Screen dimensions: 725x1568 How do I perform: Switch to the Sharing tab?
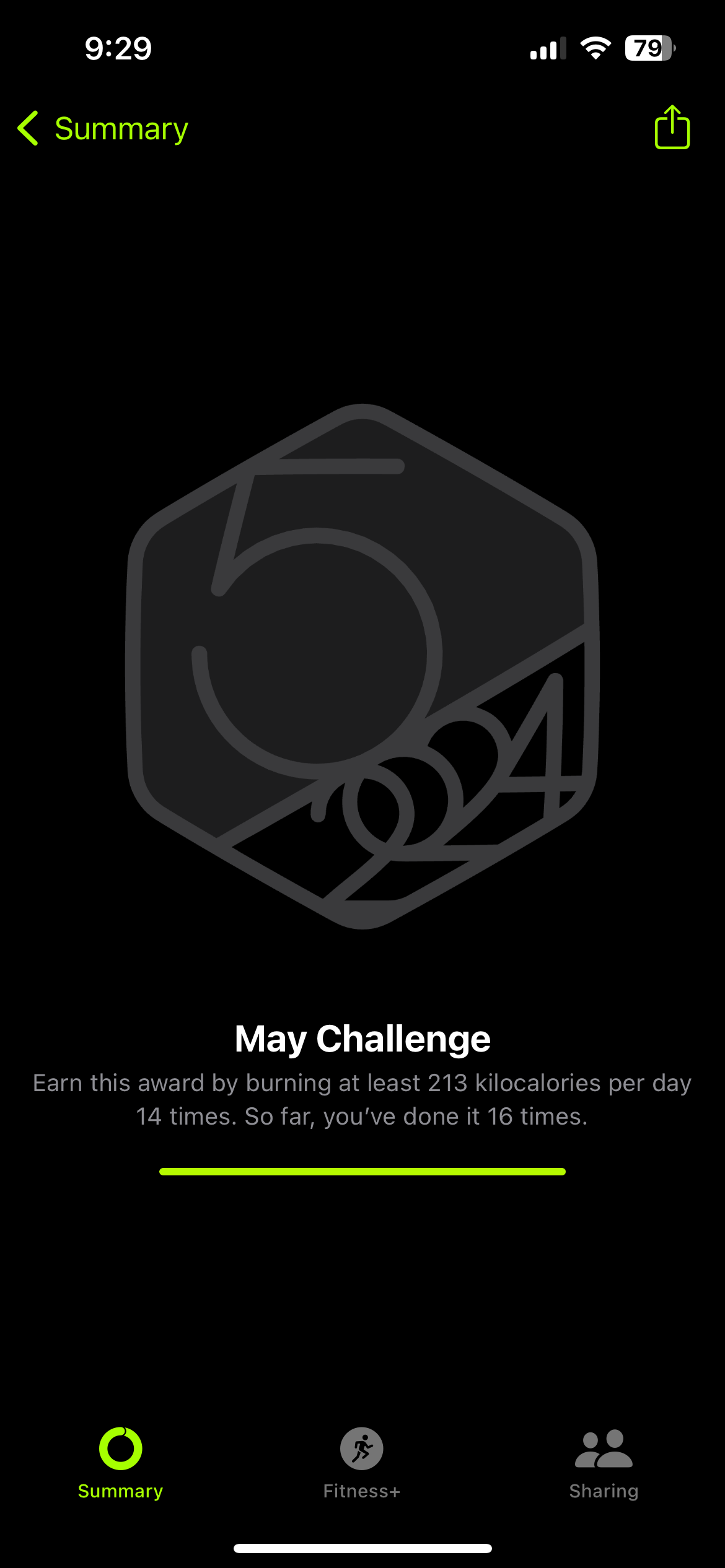604,1463
